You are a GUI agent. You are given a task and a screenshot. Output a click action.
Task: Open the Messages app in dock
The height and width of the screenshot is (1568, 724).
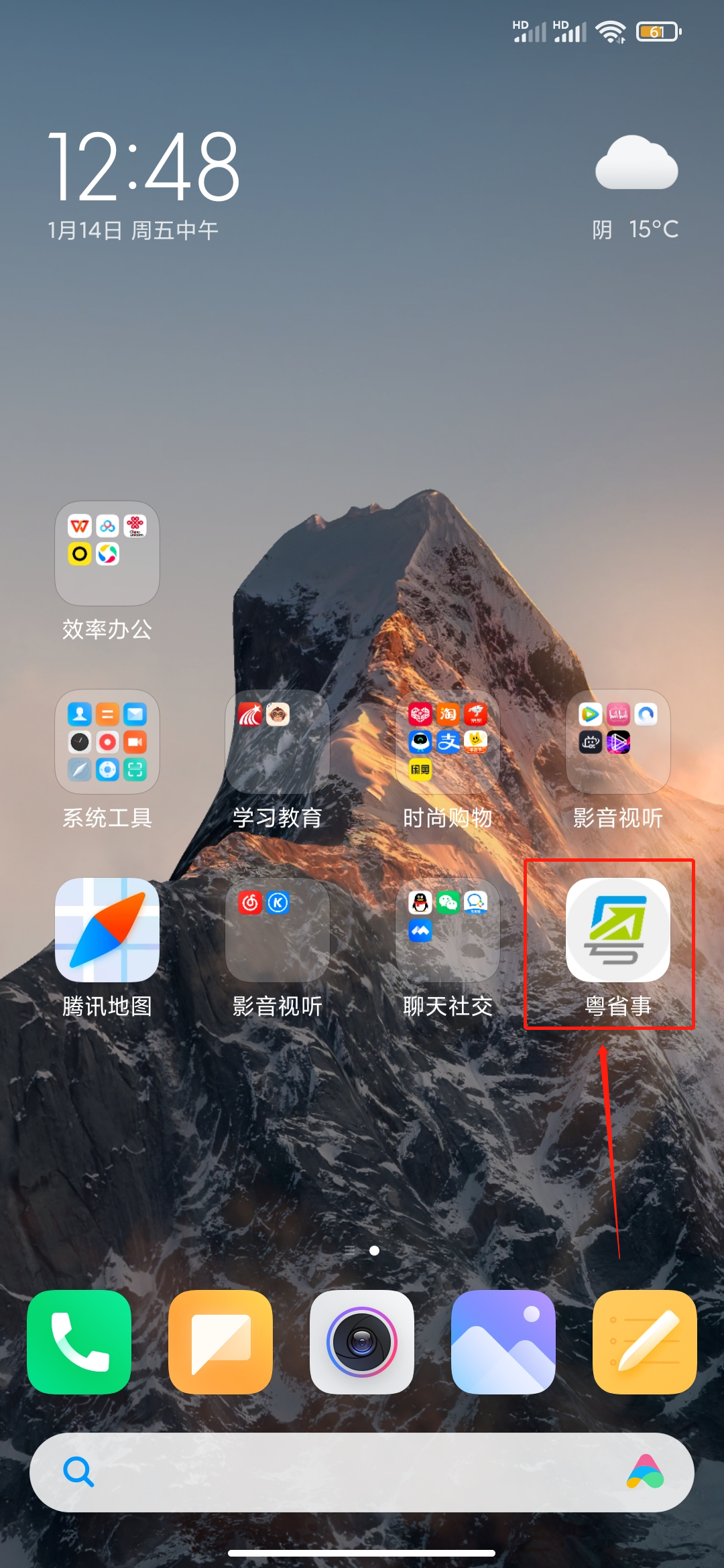(x=221, y=1342)
